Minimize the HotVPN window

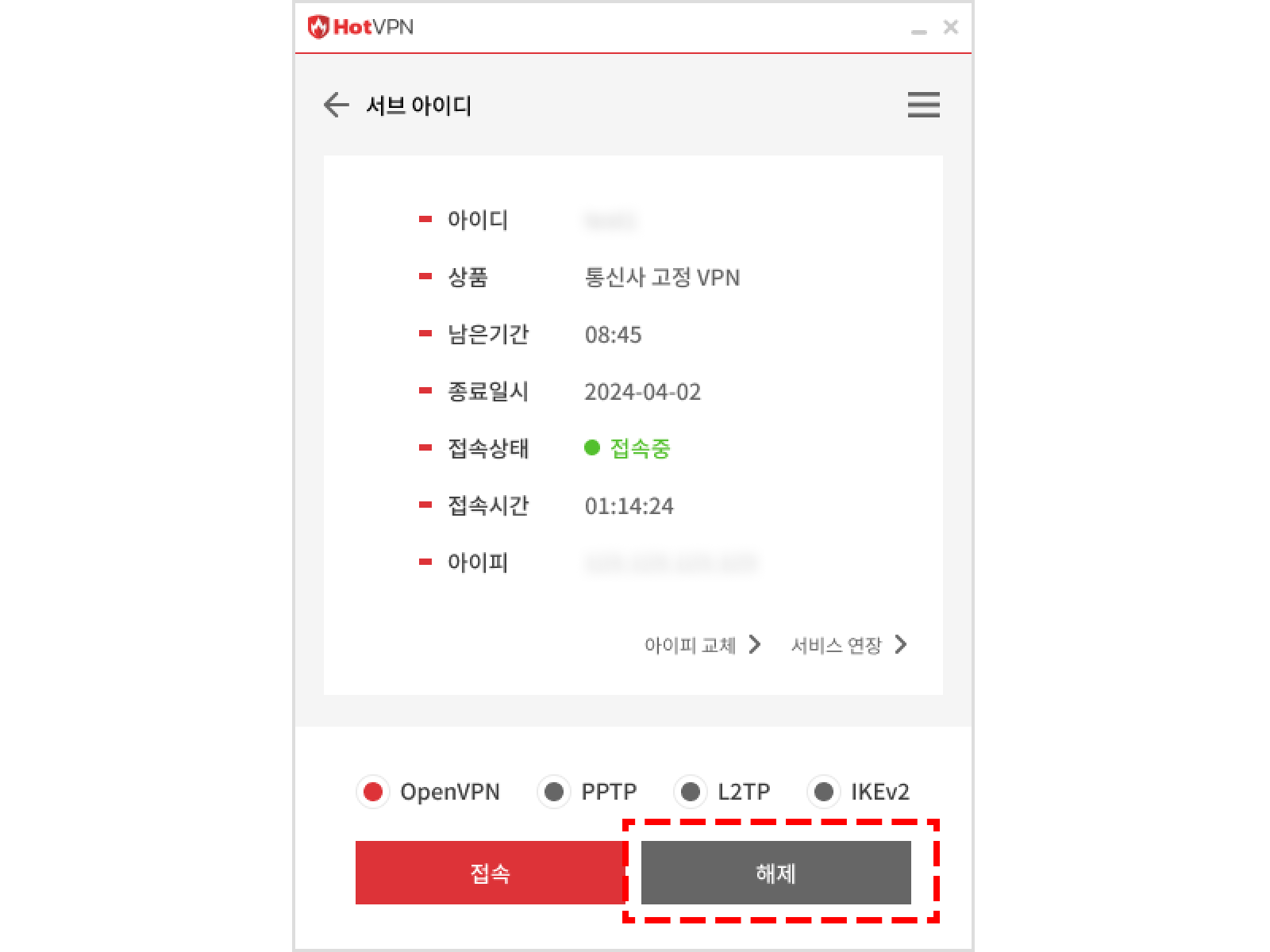pos(918,30)
